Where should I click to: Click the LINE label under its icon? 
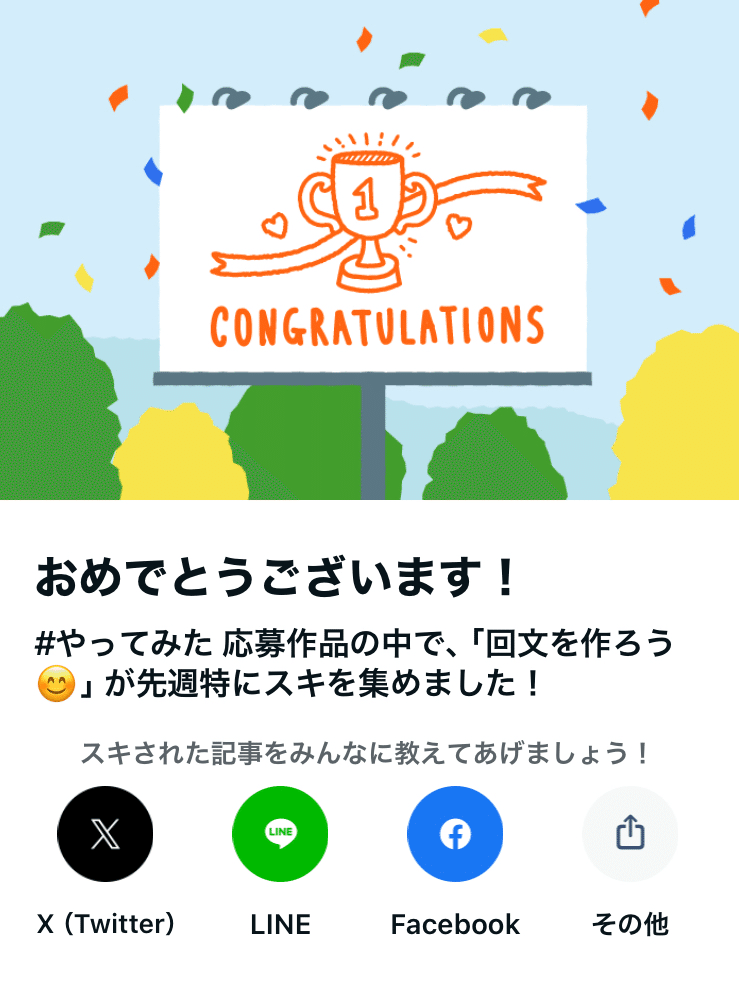tap(280, 924)
